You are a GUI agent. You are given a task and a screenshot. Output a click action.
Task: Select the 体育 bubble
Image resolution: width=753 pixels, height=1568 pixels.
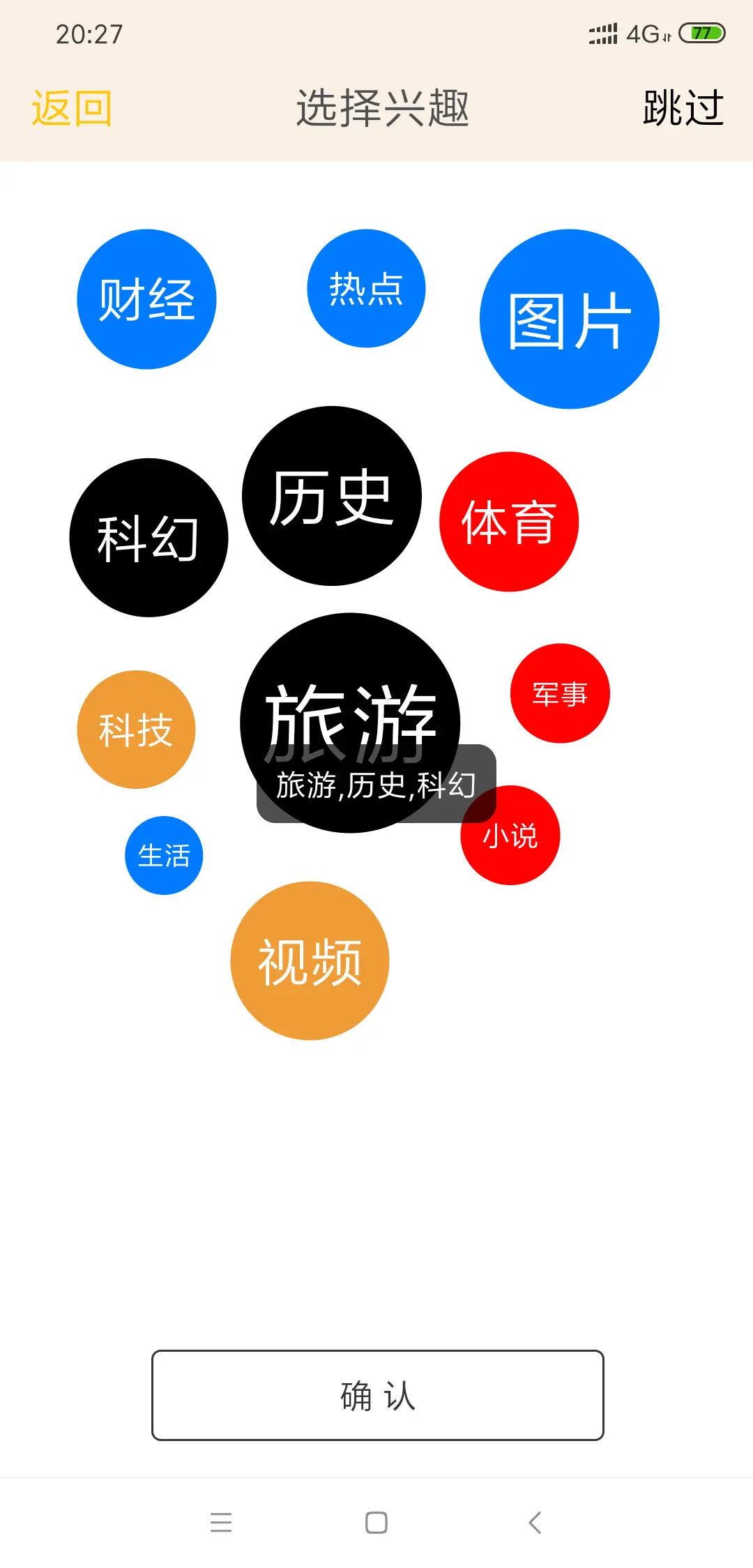click(509, 522)
